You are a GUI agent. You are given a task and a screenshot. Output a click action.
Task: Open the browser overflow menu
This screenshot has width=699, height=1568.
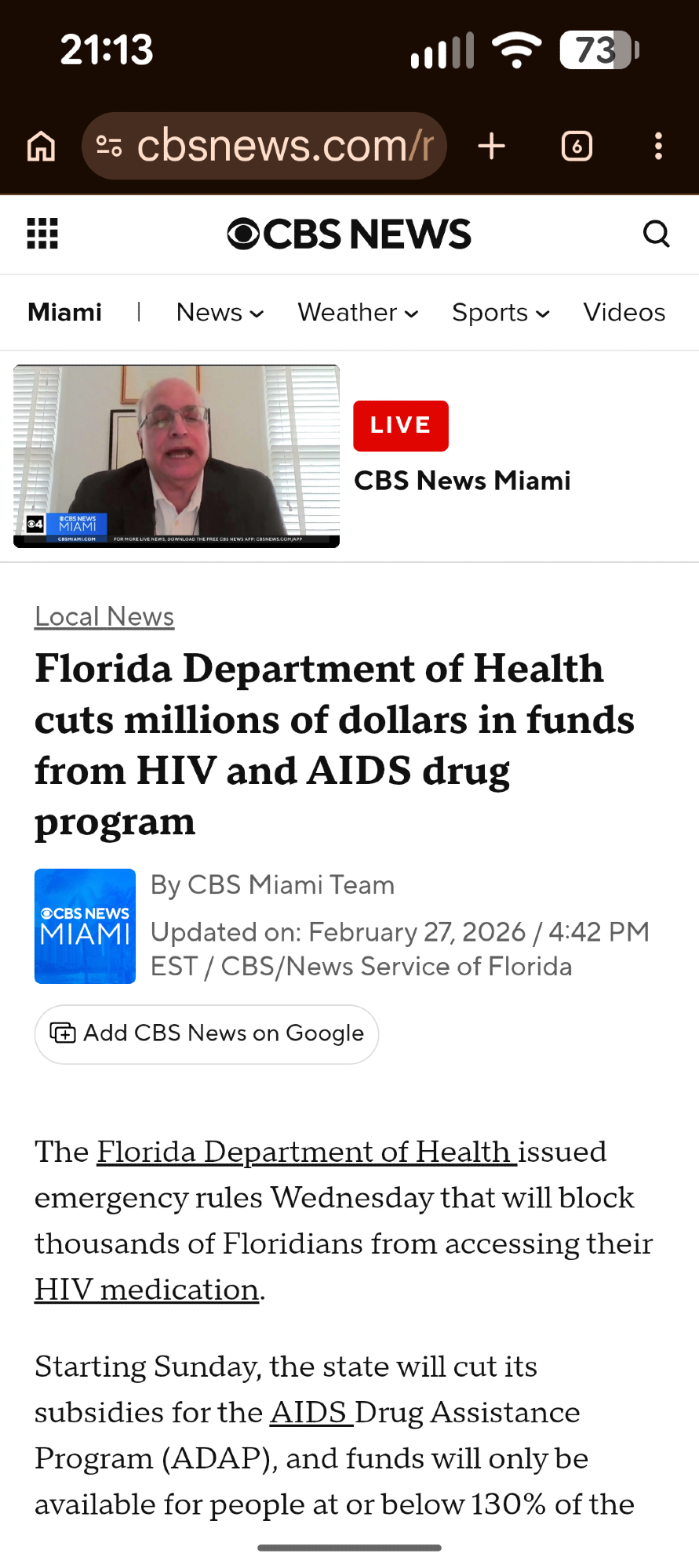tap(658, 147)
